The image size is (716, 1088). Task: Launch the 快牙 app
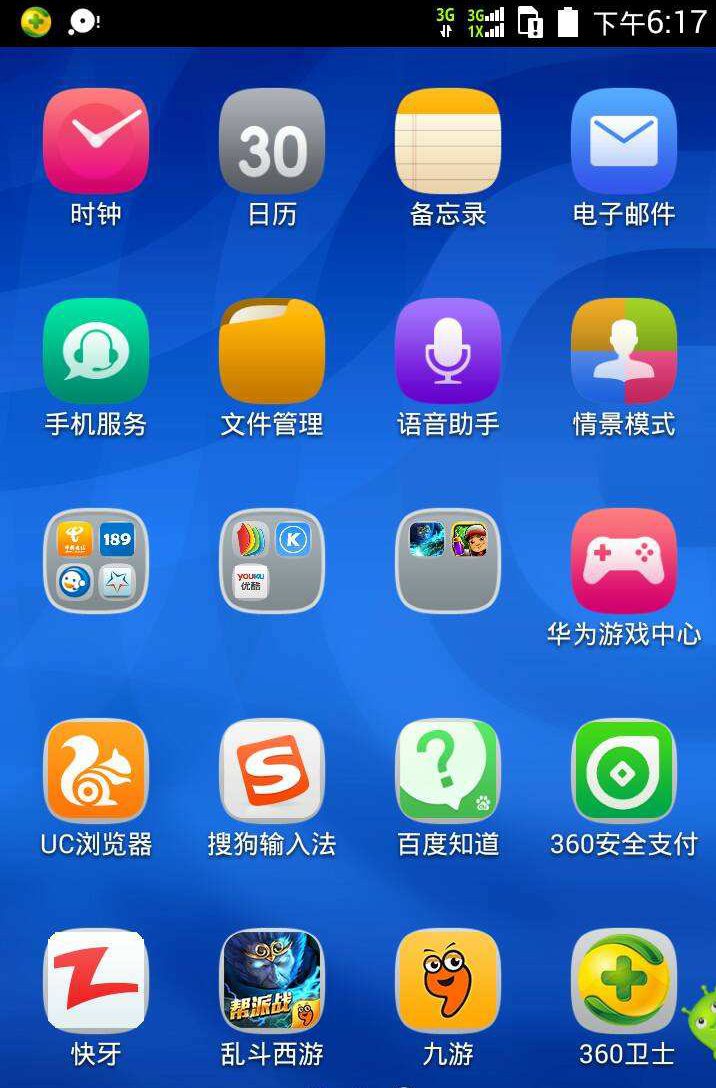(96, 981)
